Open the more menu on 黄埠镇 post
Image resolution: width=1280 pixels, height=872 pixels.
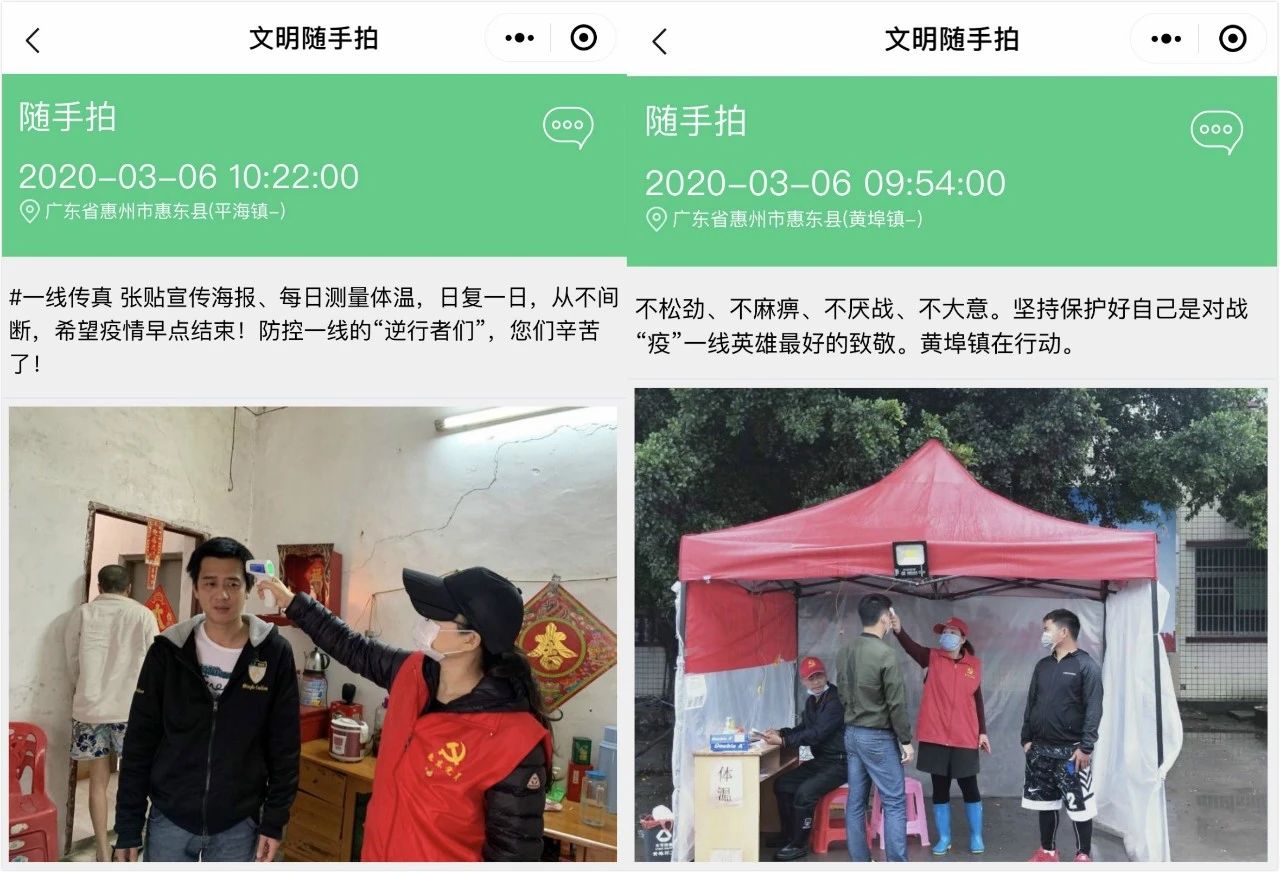[x=1165, y=39]
